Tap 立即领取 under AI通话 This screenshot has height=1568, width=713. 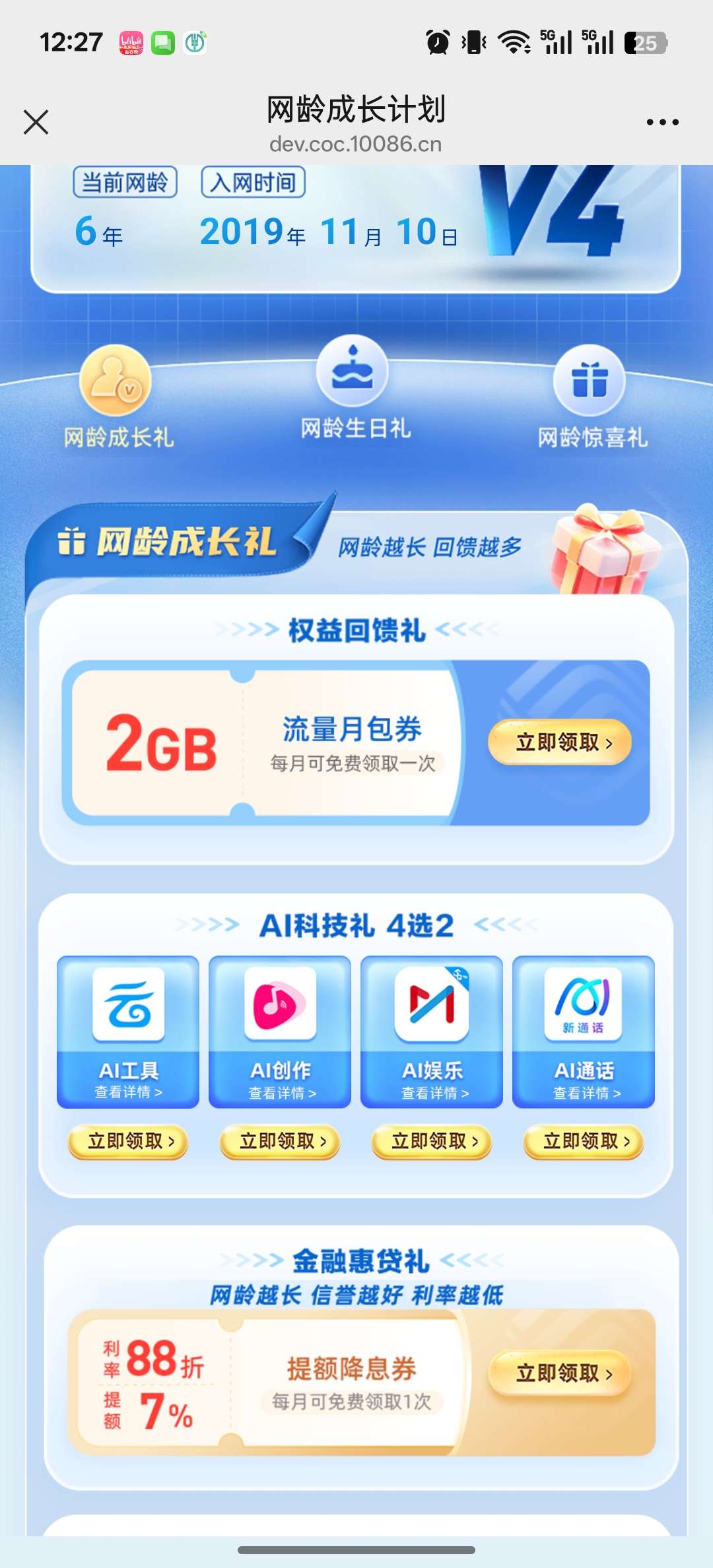584,1142
